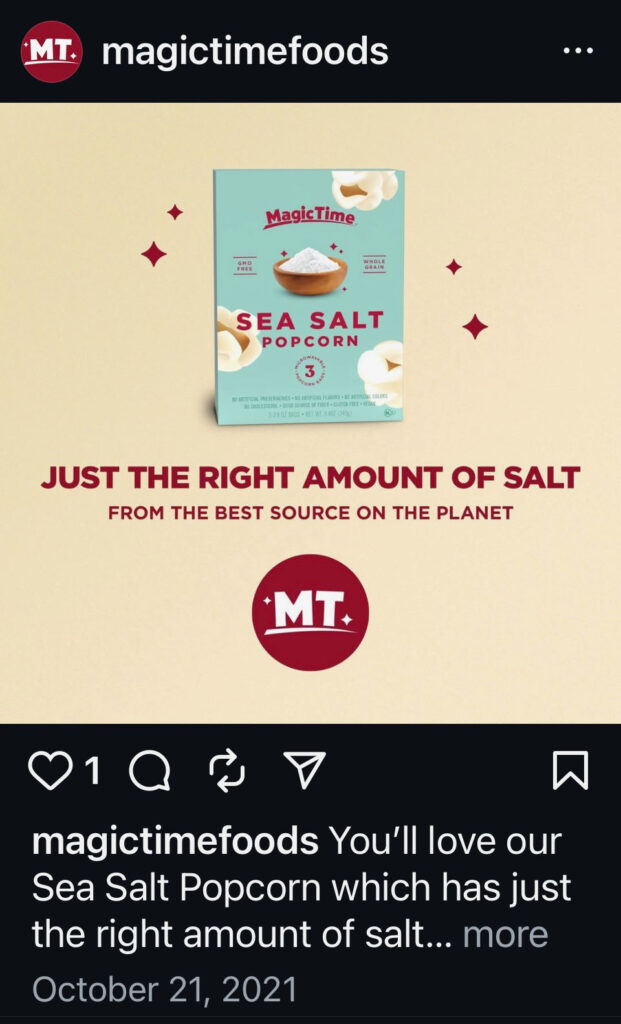Open the magictimefoods profile avatar
This screenshot has width=621, height=1024.
pos(51,51)
